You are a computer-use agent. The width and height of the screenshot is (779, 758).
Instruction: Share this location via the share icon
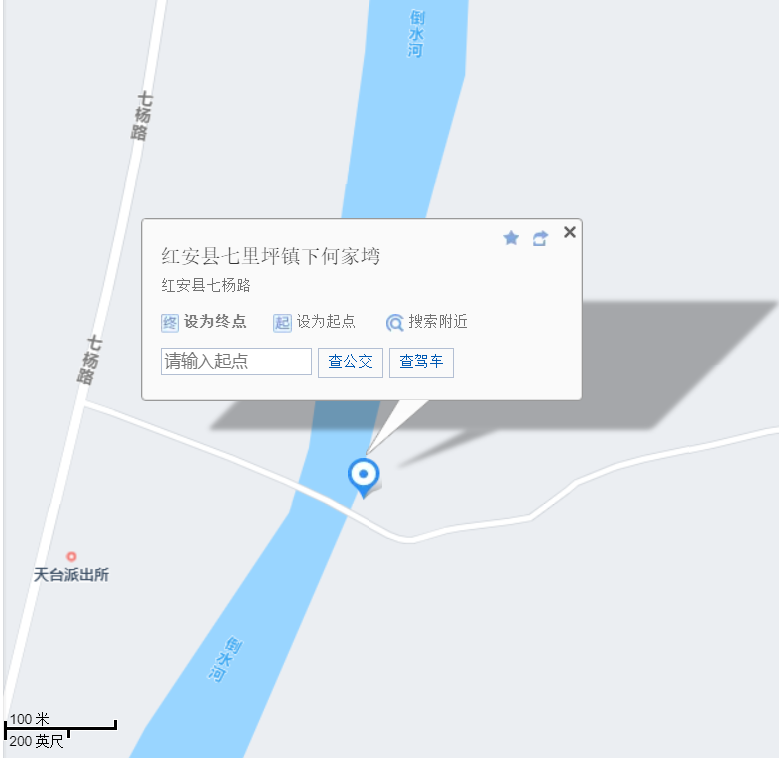click(x=540, y=238)
